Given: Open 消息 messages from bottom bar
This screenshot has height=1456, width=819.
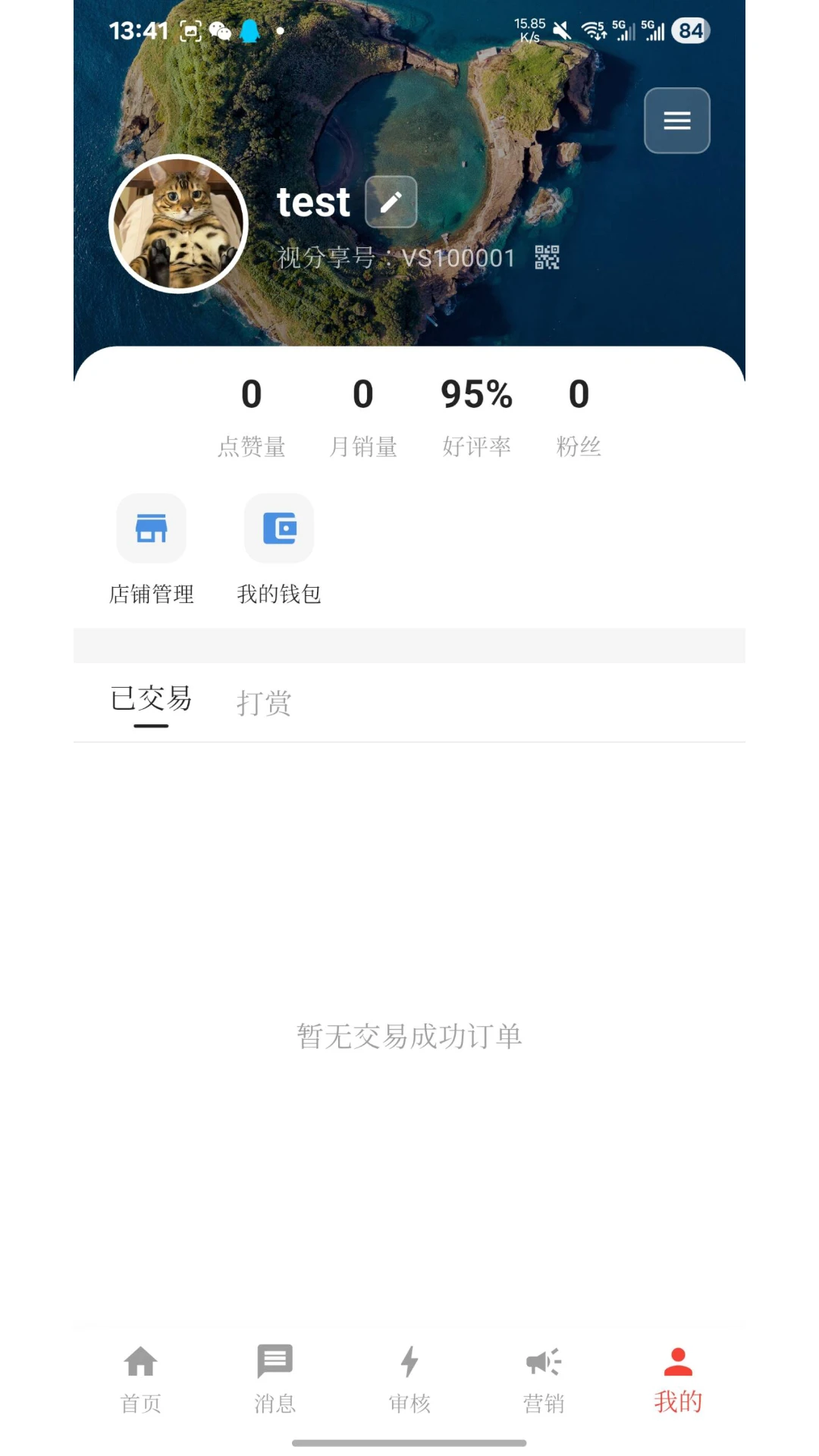Looking at the screenshot, I should [x=275, y=1376].
